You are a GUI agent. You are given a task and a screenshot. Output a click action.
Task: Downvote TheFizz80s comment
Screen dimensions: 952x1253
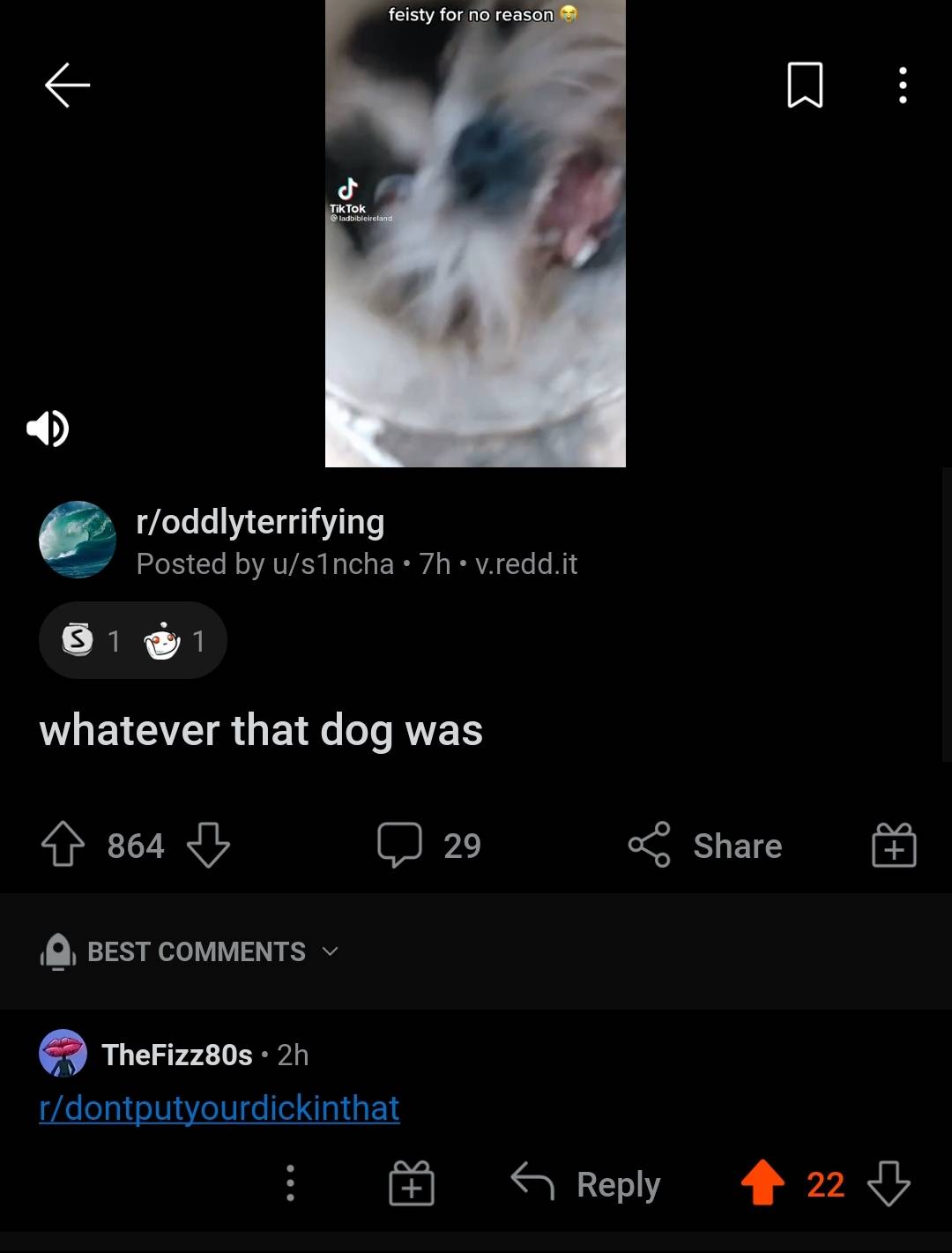click(889, 1183)
